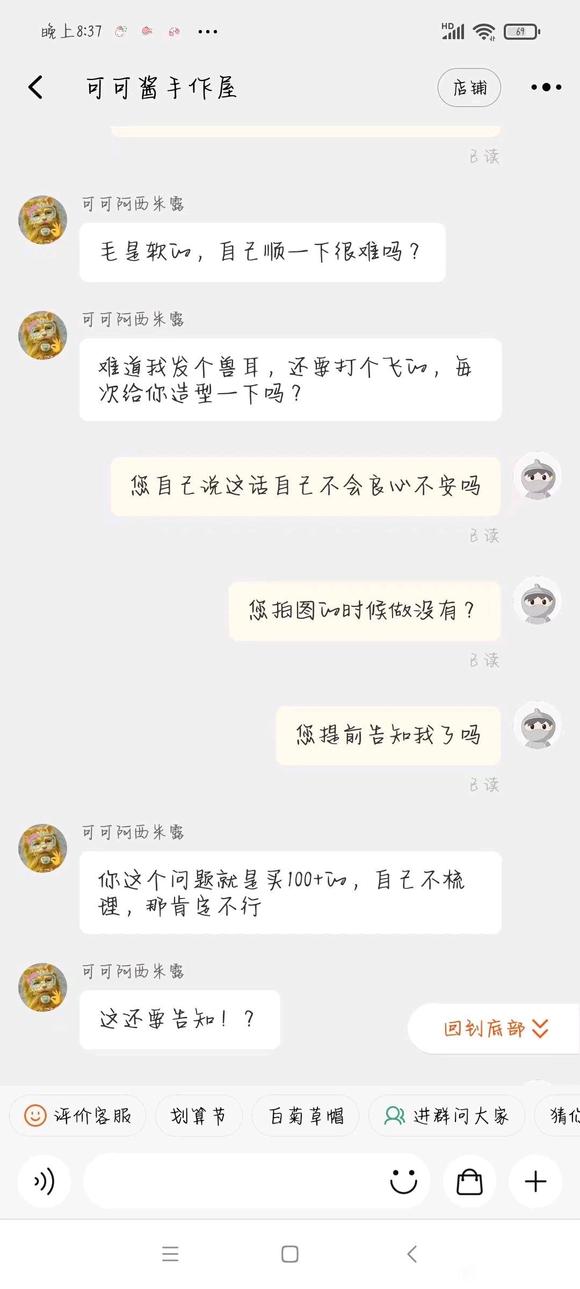Go back from the chat
The height and width of the screenshot is (1289, 580).
click(x=35, y=88)
